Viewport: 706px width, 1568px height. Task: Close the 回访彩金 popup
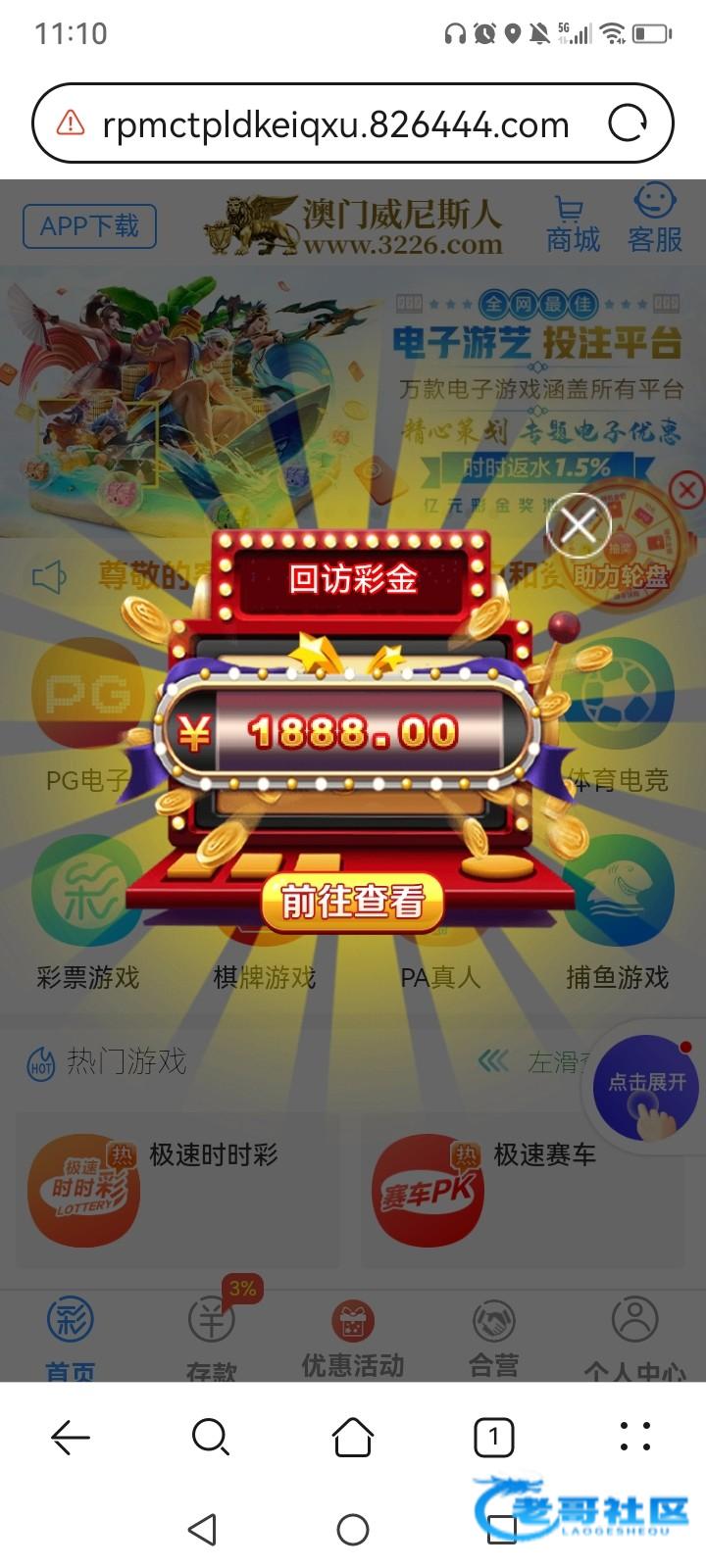click(579, 526)
